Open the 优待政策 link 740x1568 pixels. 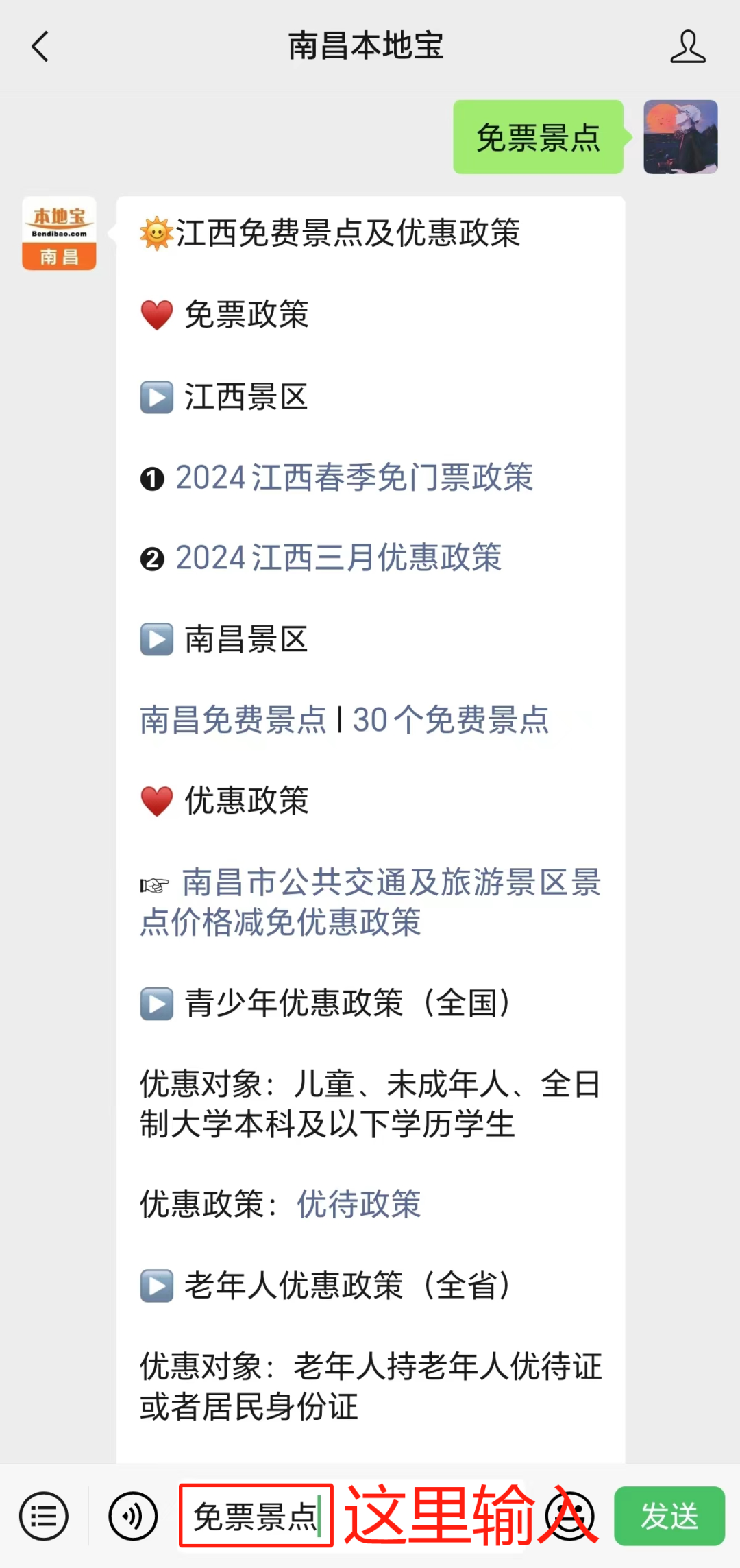click(359, 1204)
